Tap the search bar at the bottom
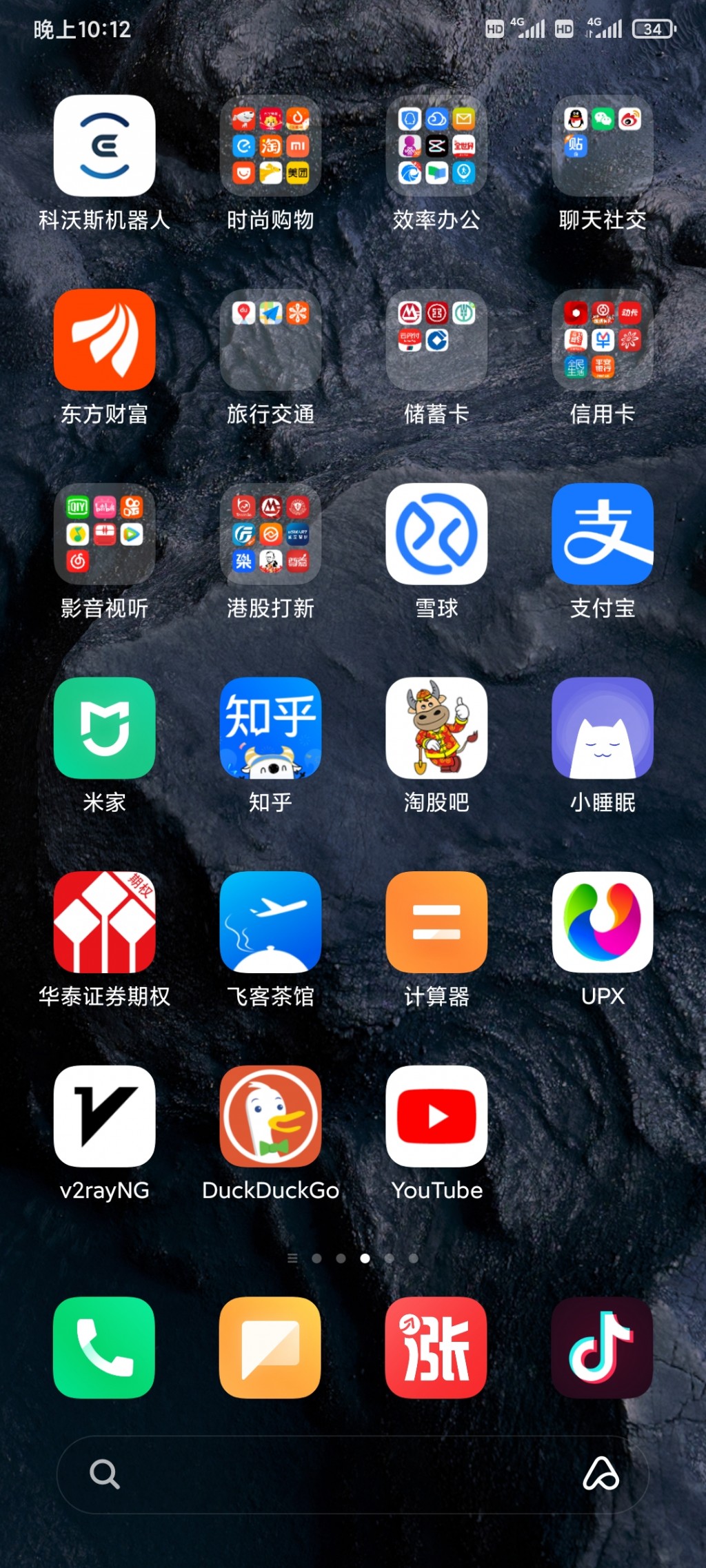 click(331, 1474)
